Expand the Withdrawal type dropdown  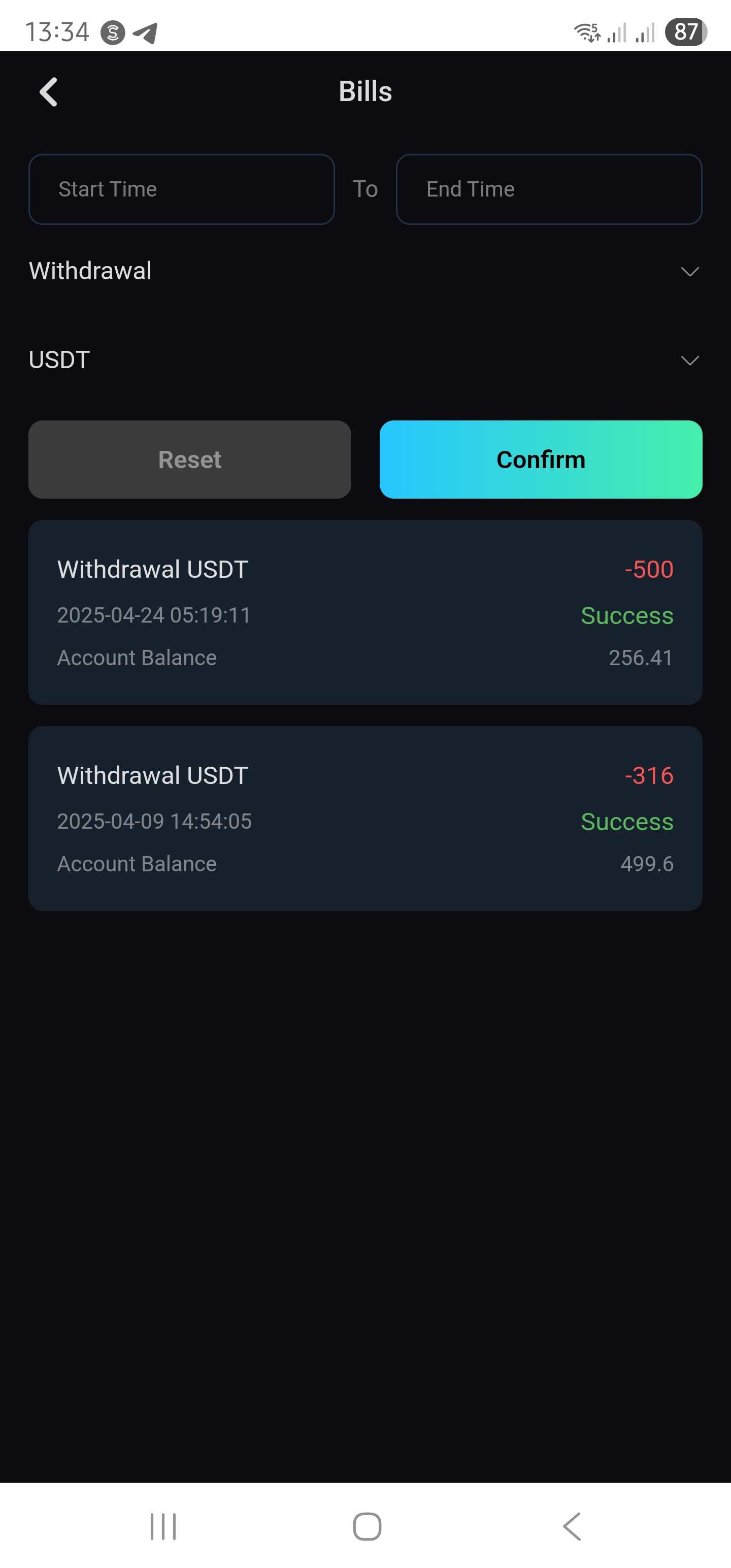[x=365, y=271]
